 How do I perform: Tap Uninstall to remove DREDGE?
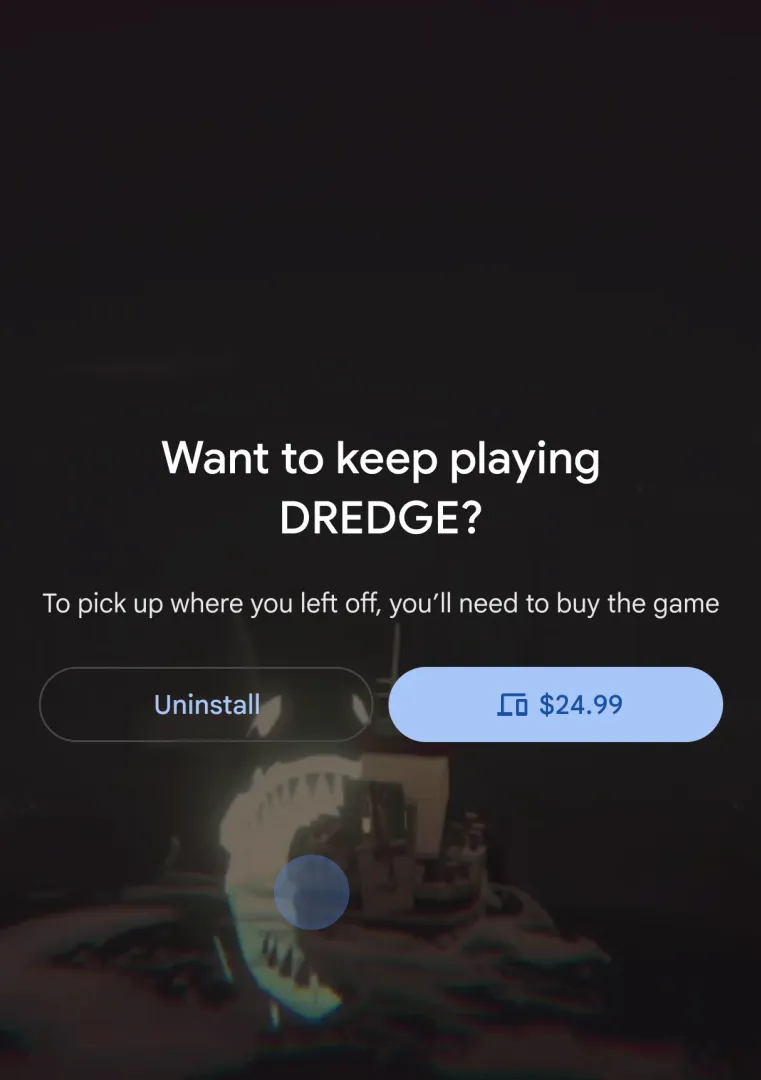pos(206,705)
